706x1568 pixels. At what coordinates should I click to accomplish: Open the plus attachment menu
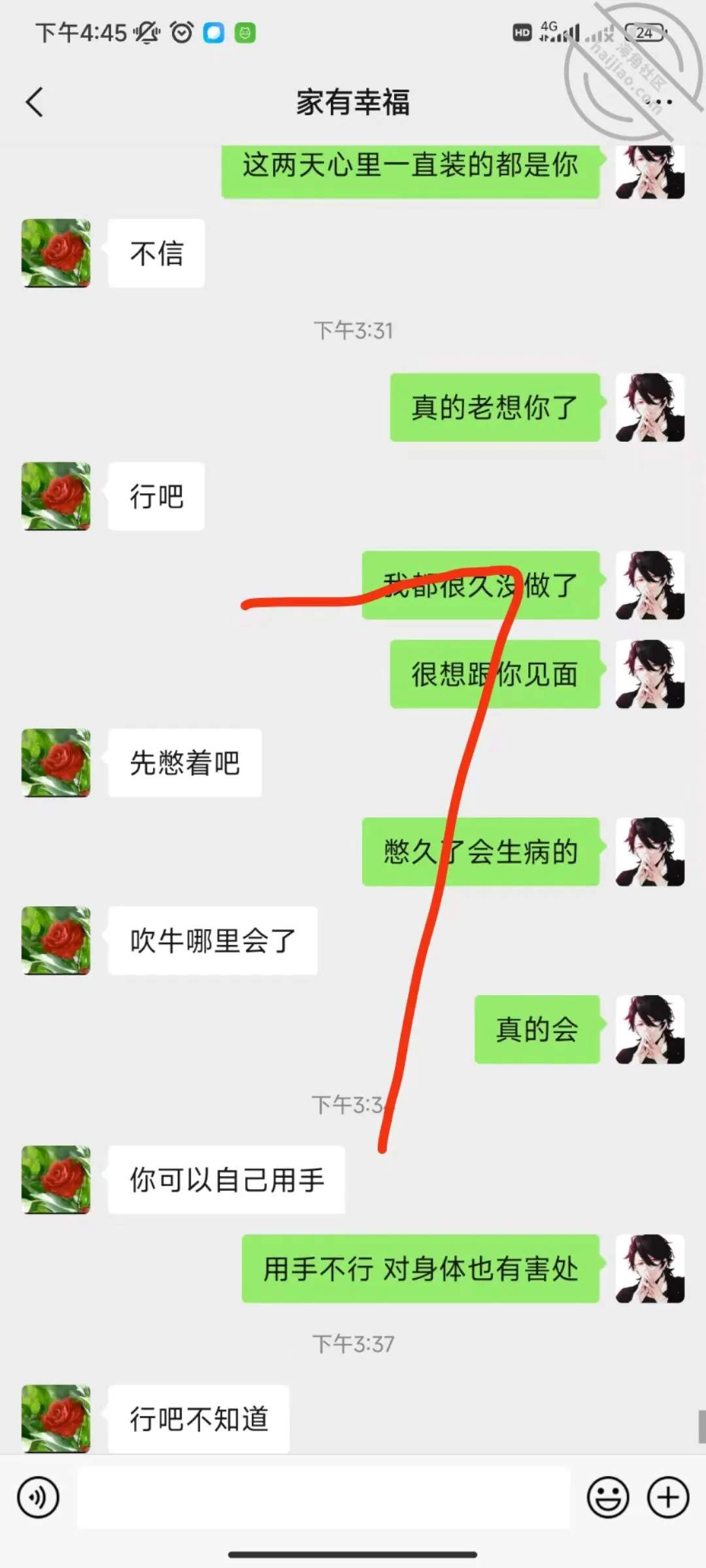coord(668,1497)
